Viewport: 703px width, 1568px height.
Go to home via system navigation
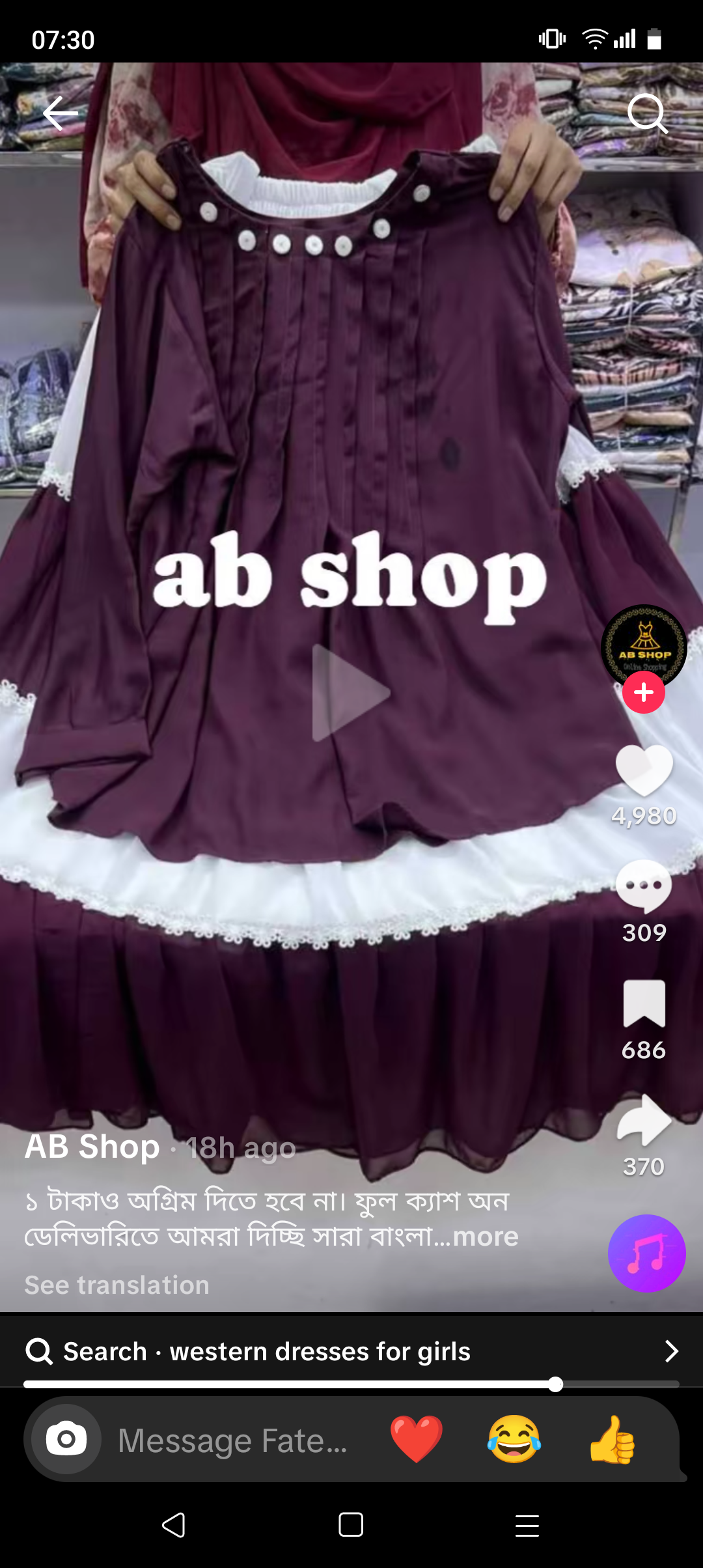tap(351, 1524)
